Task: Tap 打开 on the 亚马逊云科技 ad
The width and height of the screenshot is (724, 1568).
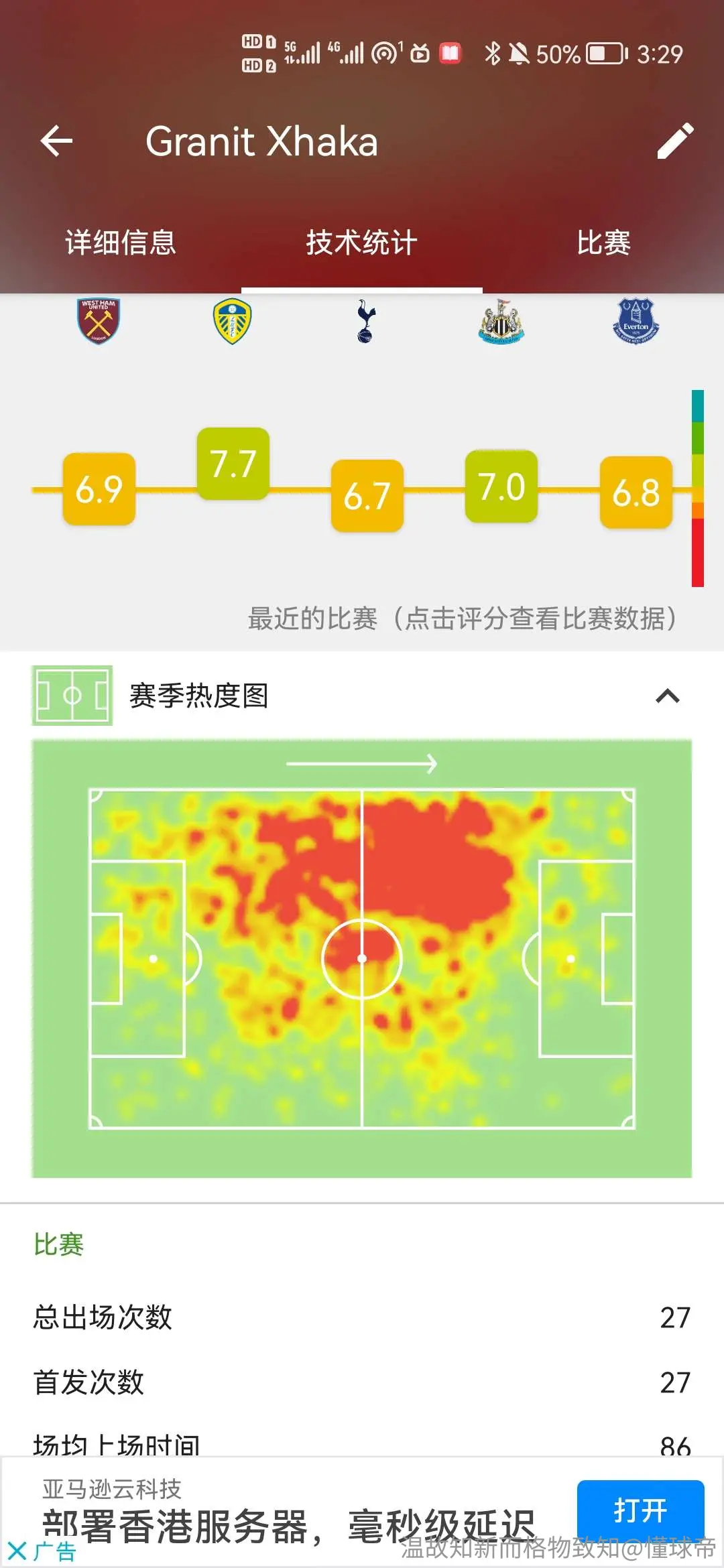Action: [641, 1510]
